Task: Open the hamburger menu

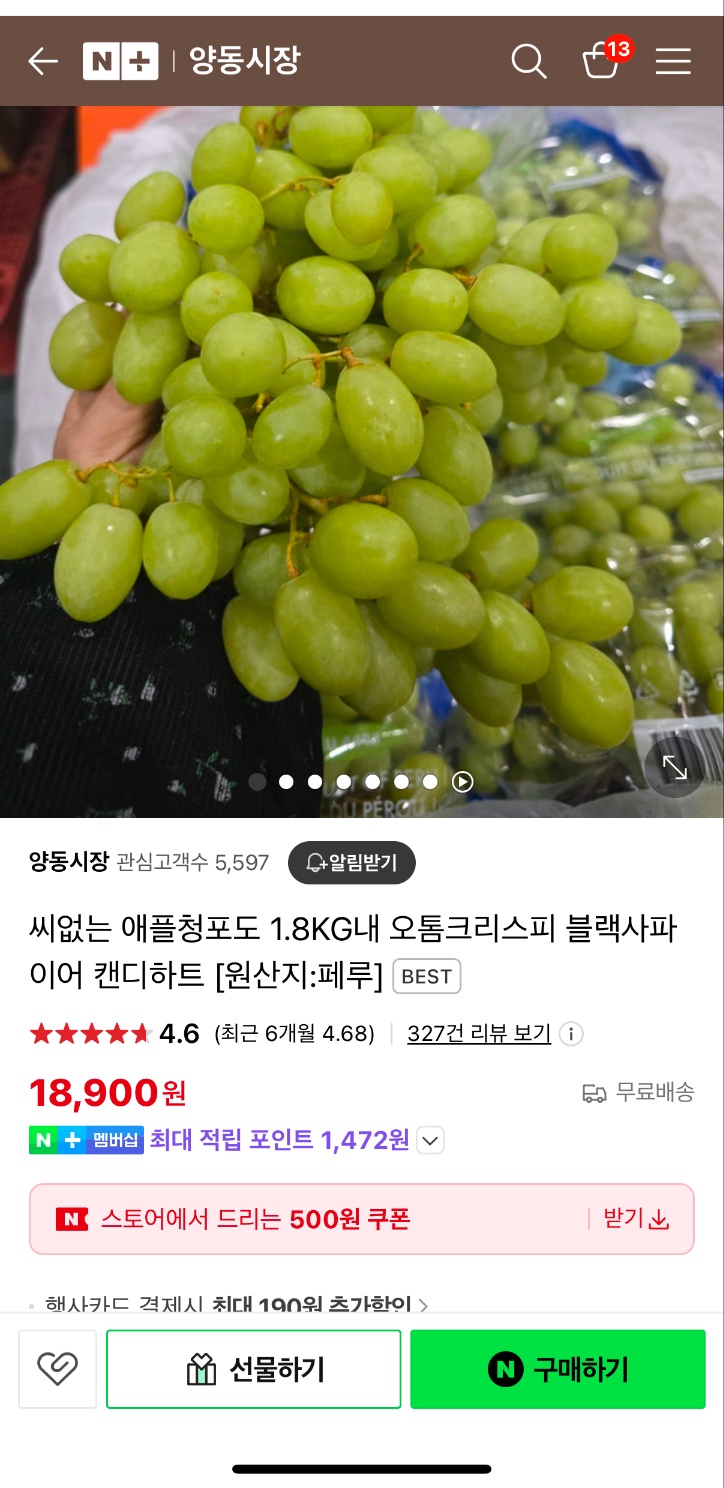Action: tap(673, 62)
